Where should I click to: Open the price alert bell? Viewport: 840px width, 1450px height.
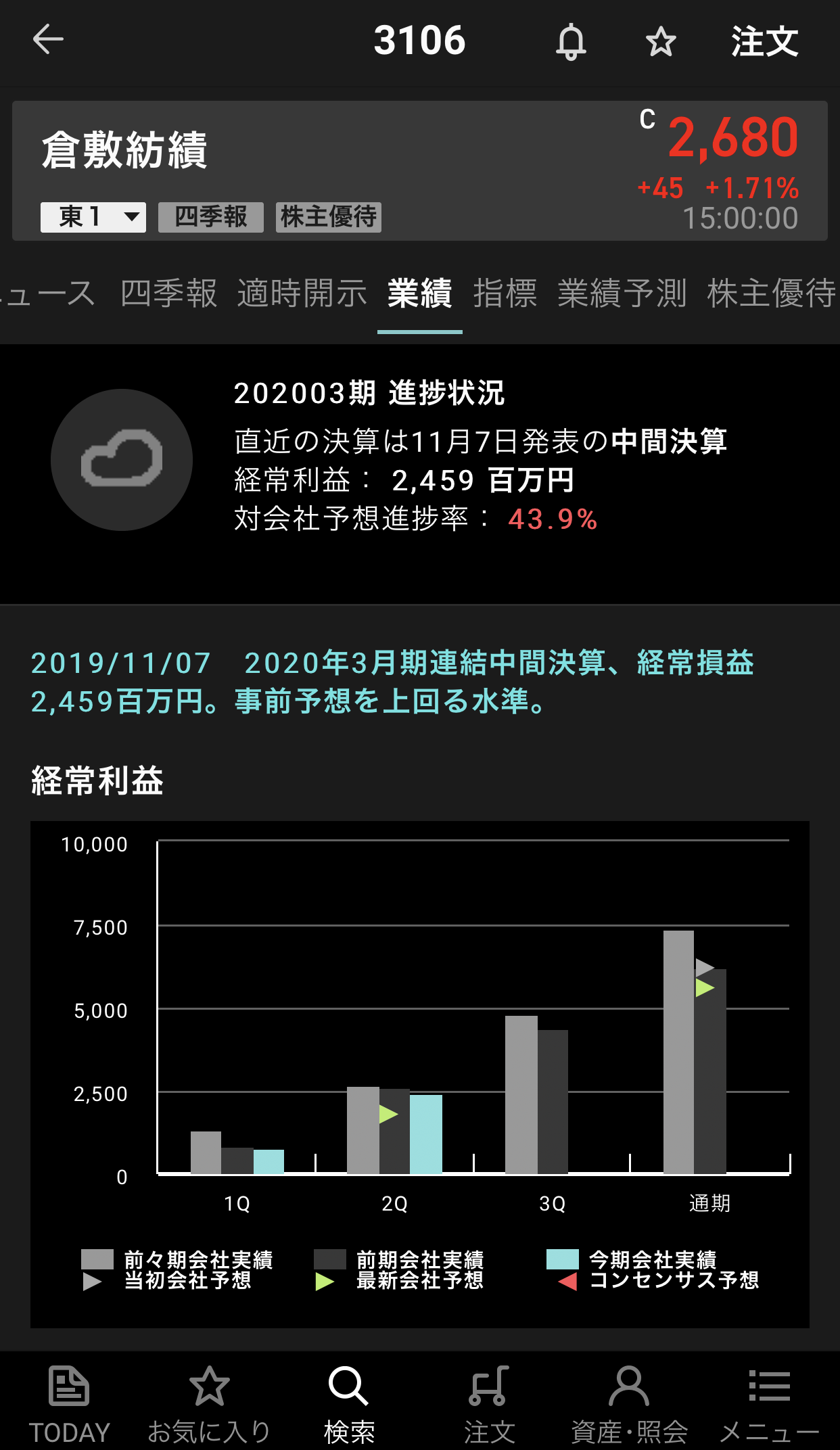tap(571, 41)
